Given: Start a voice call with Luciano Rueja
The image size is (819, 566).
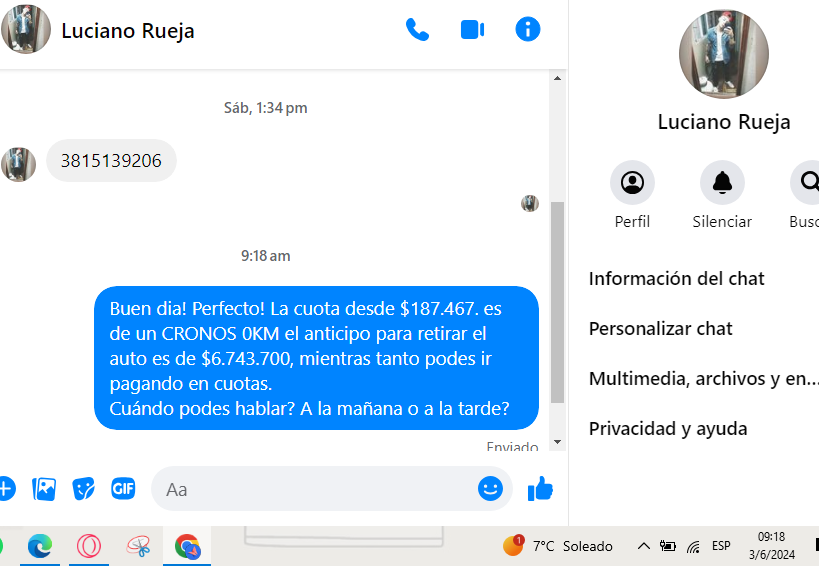Looking at the screenshot, I should tap(417, 30).
